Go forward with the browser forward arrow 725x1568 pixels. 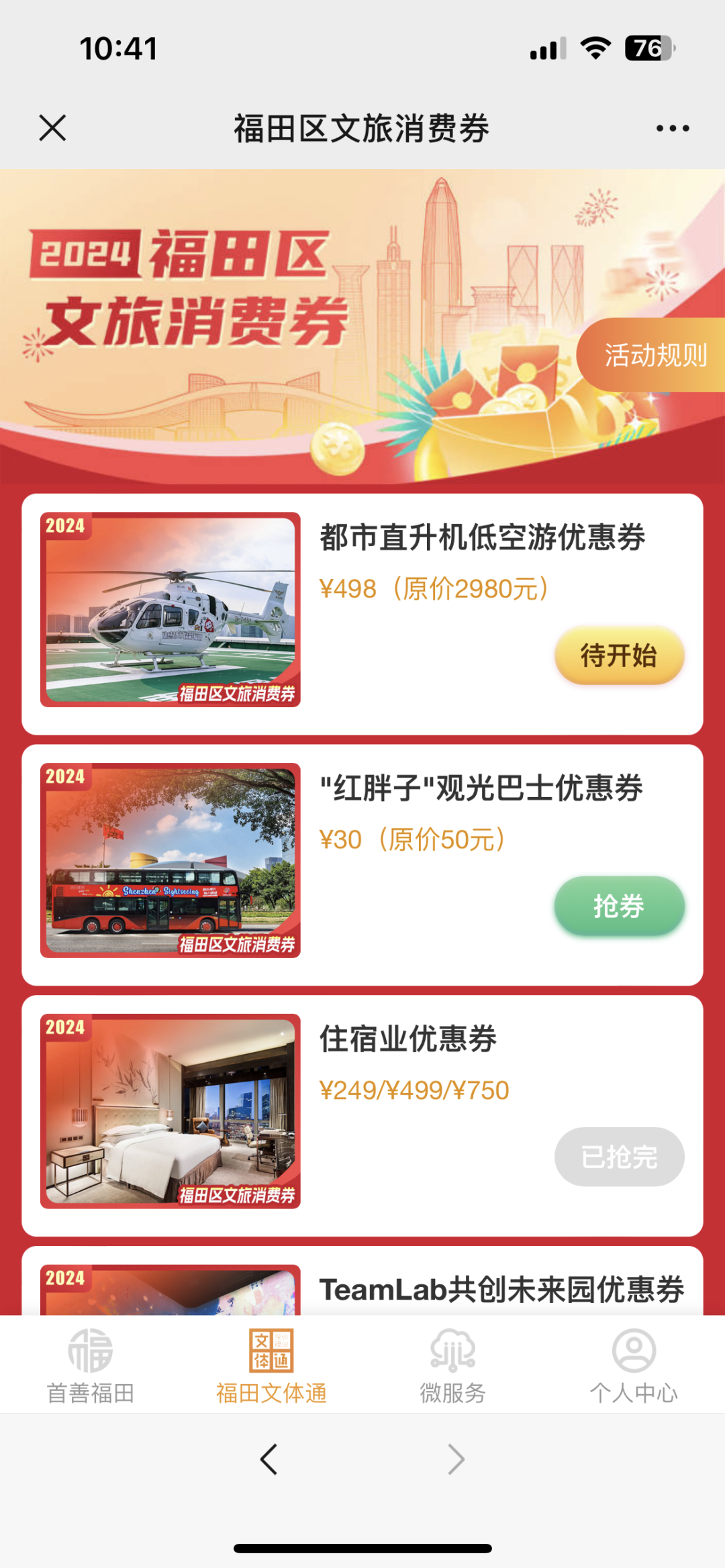(x=456, y=1459)
